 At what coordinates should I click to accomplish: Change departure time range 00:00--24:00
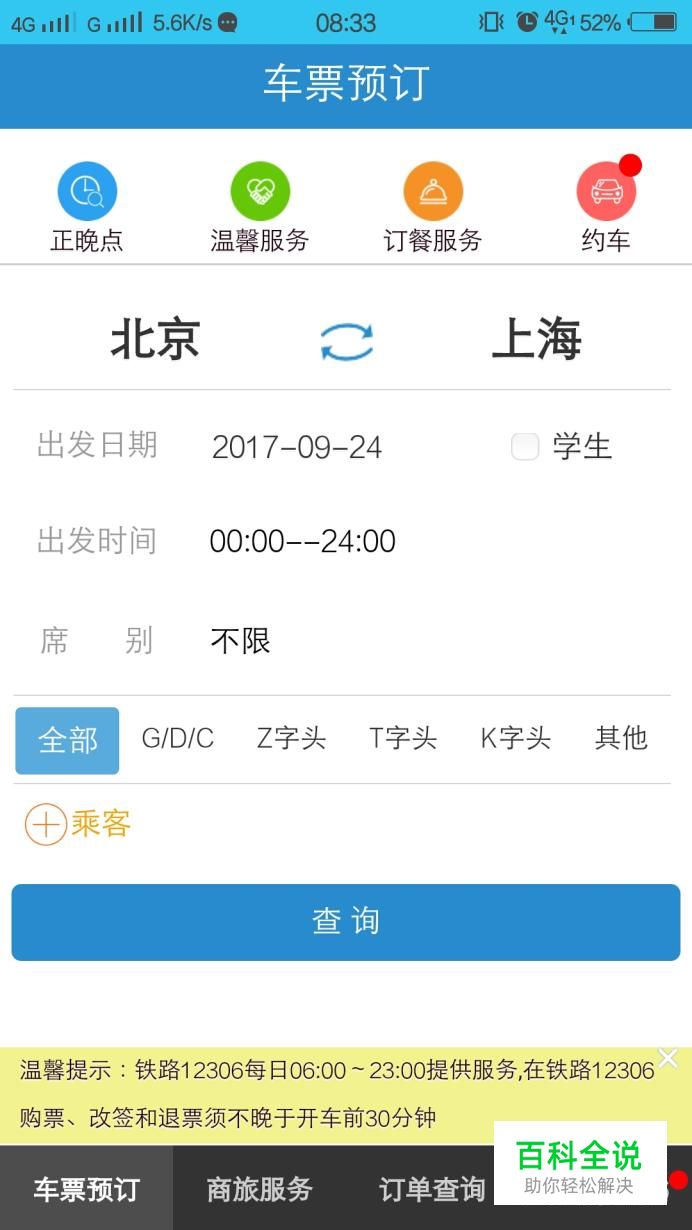coord(302,541)
